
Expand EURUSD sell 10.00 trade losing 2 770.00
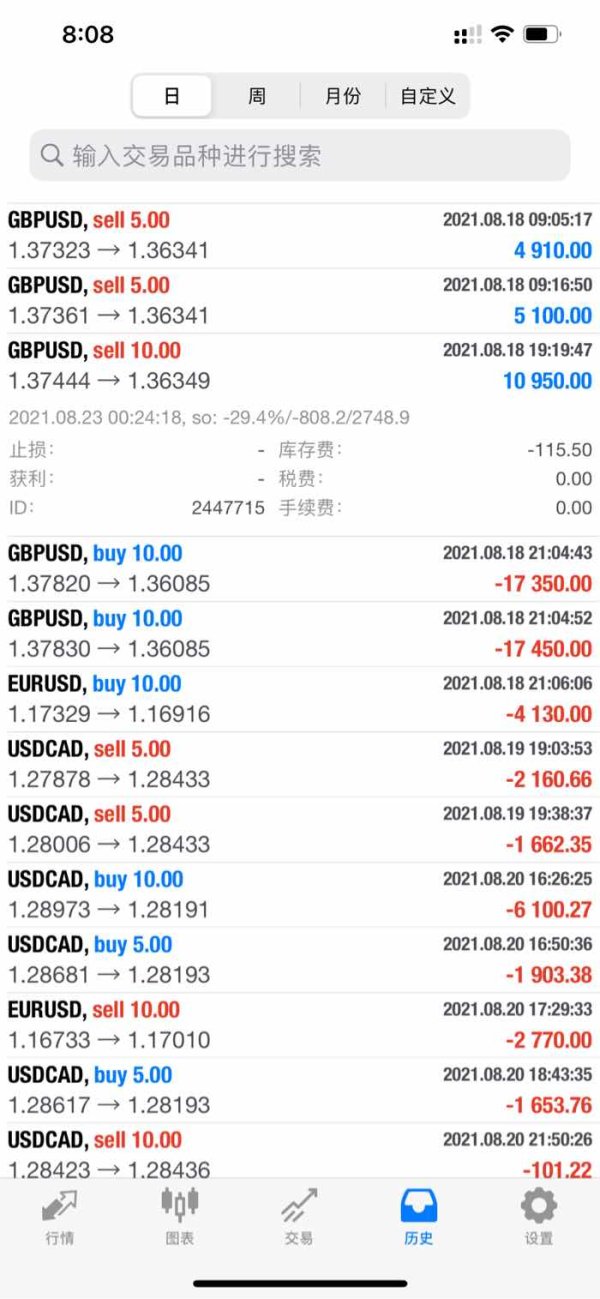click(300, 1025)
